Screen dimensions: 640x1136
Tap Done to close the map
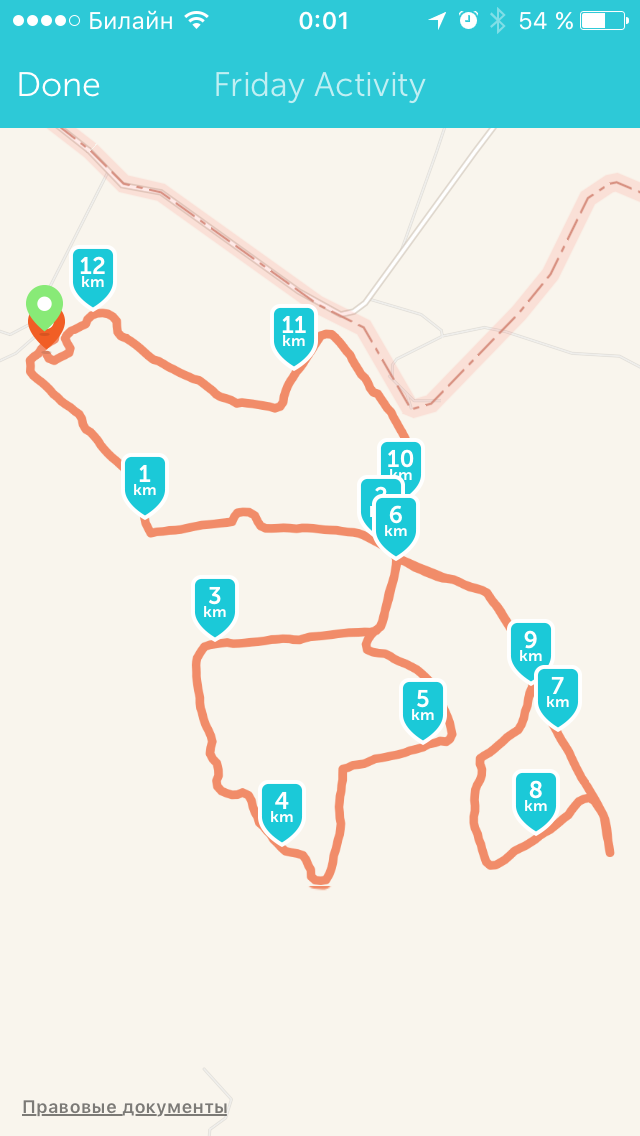[59, 85]
